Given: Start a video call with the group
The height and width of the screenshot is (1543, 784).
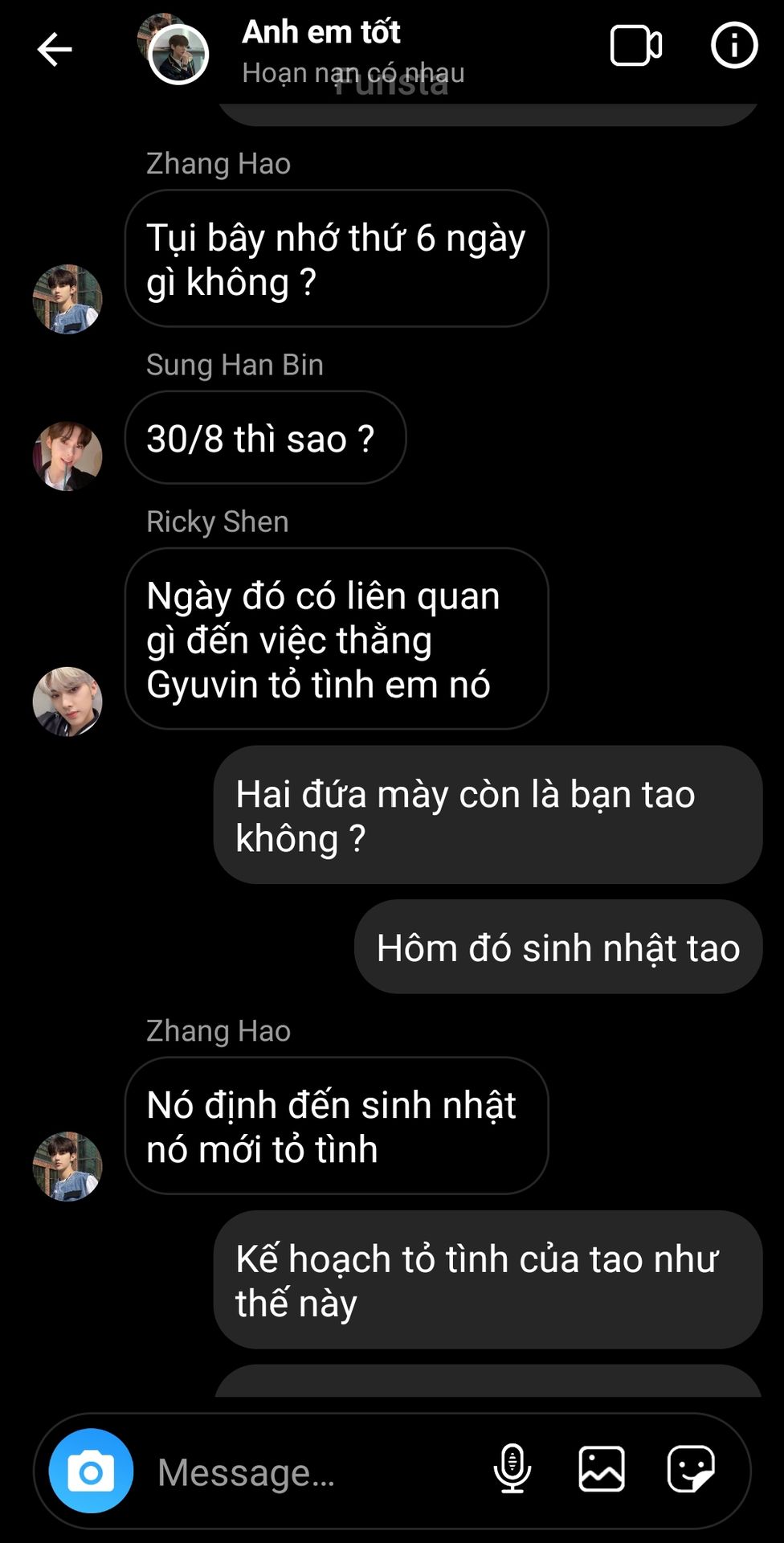Looking at the screenshot, I should pos(636,46).
